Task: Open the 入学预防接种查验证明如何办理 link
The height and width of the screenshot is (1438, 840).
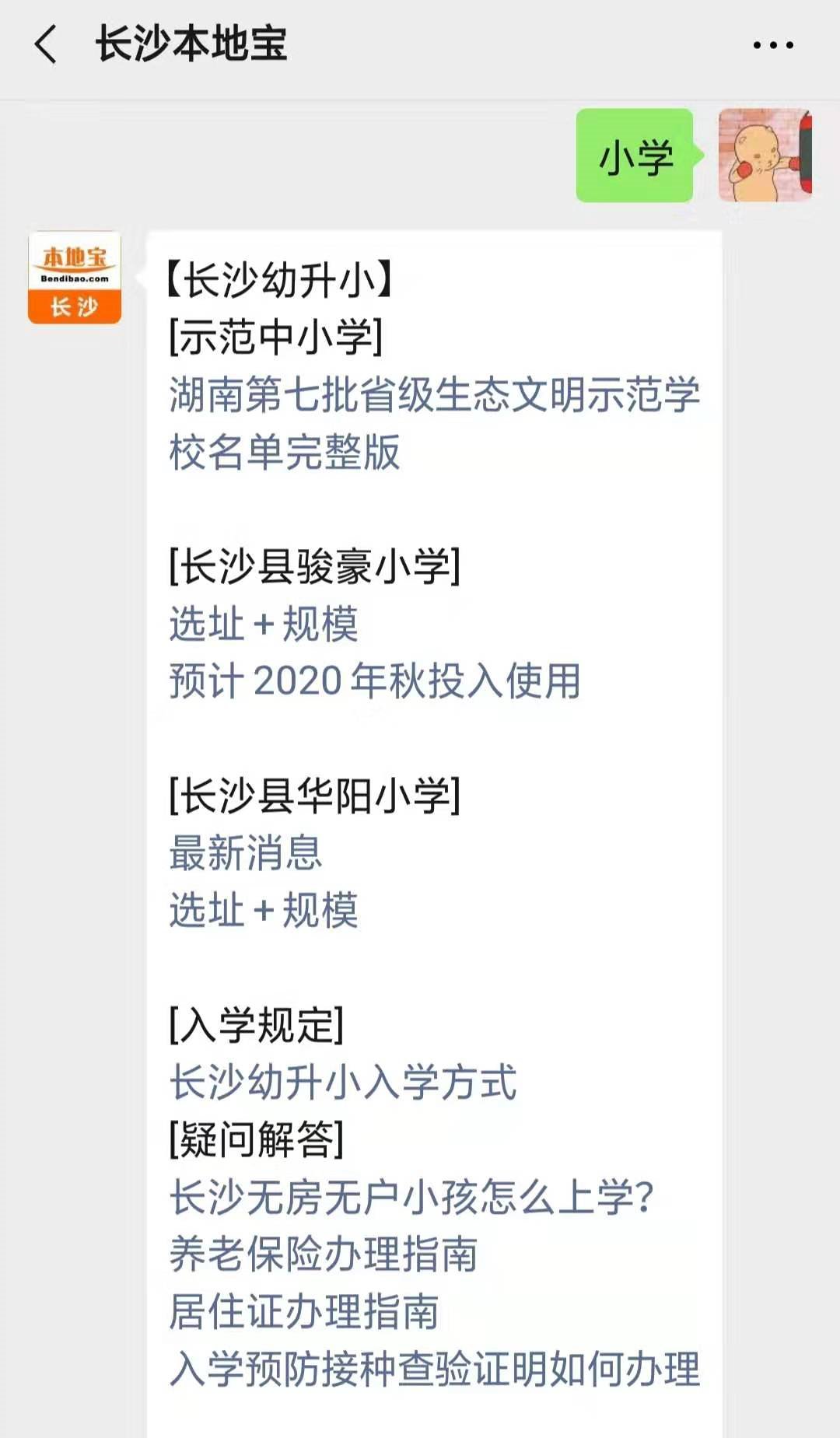Action: pyautogui.click(x=435, y=1369)
